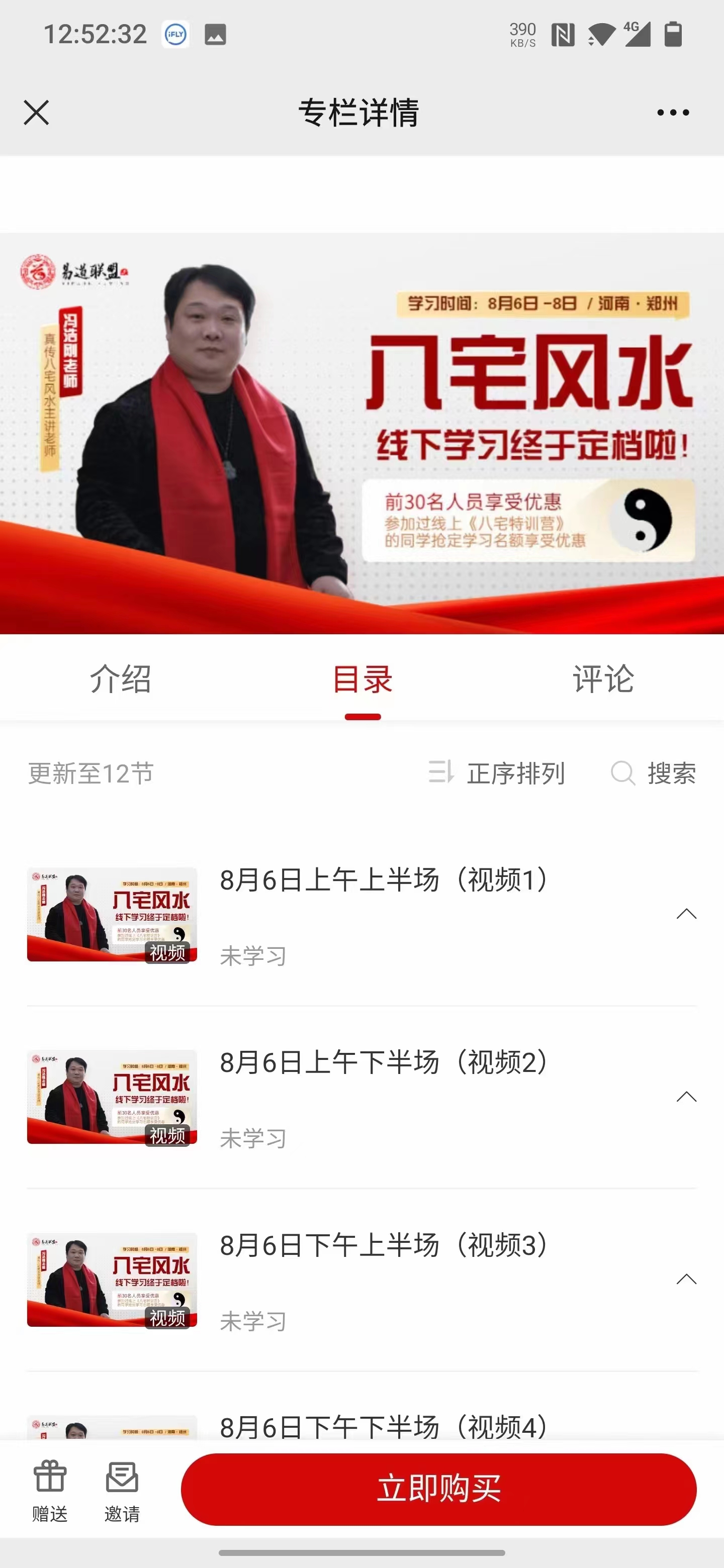Toggle the 正序排列 sort order
The width and height of the screenshot is (724, 1568).
click(x=497, y=773)
